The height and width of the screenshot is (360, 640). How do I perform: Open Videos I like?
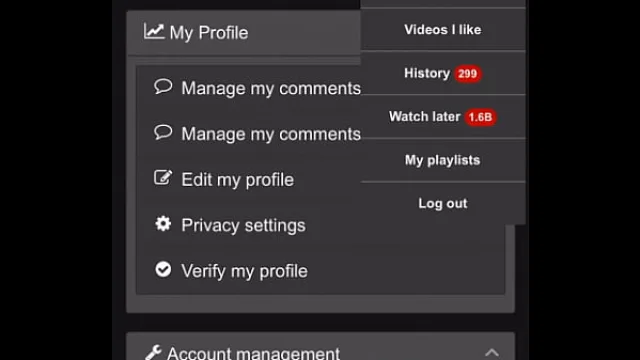443,30
